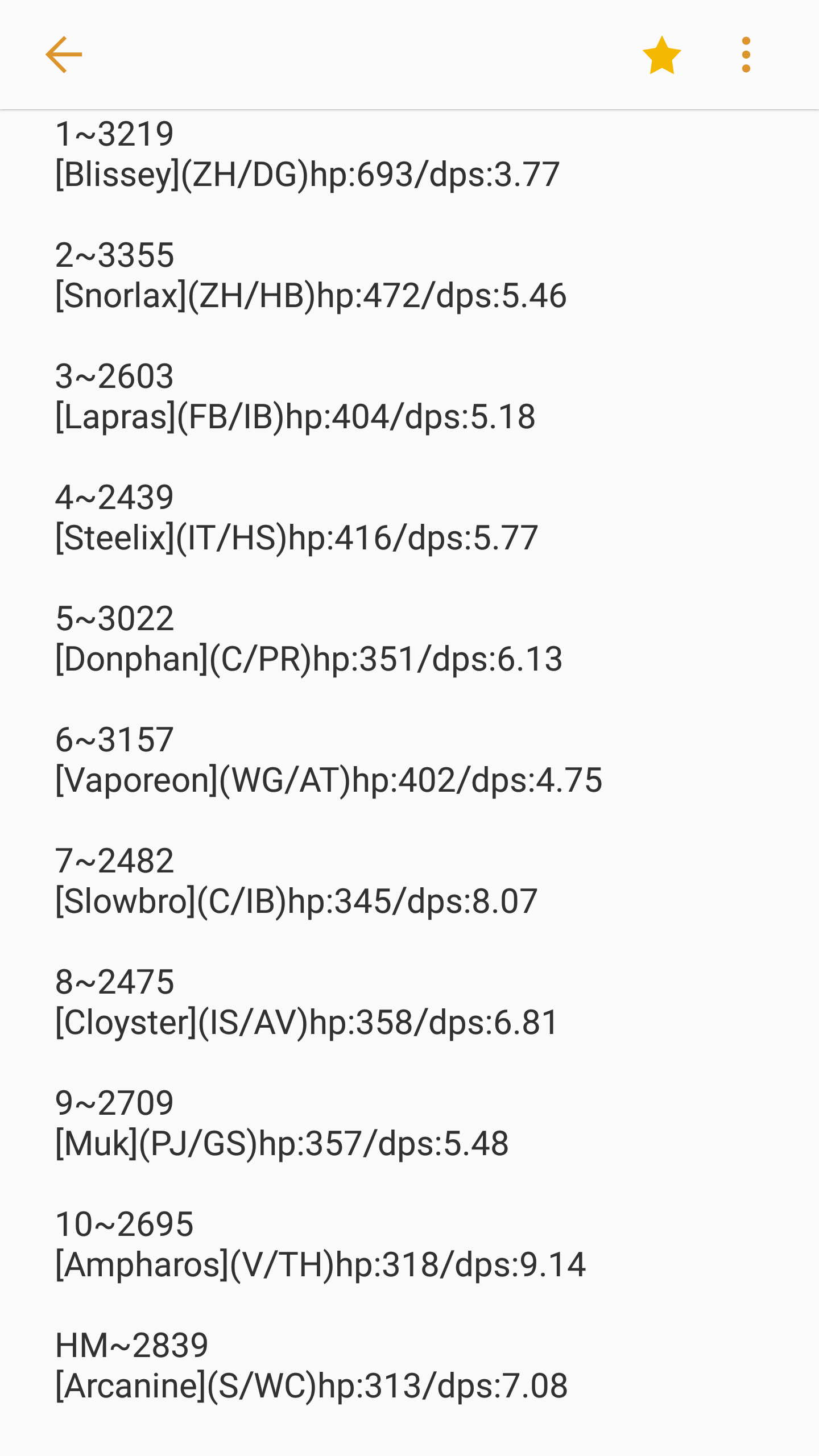Open the three-dot overflow menu
Image resolution: width=819 pixels, height=1456 pixels.
pyautogui.click(x=746, y=55)
